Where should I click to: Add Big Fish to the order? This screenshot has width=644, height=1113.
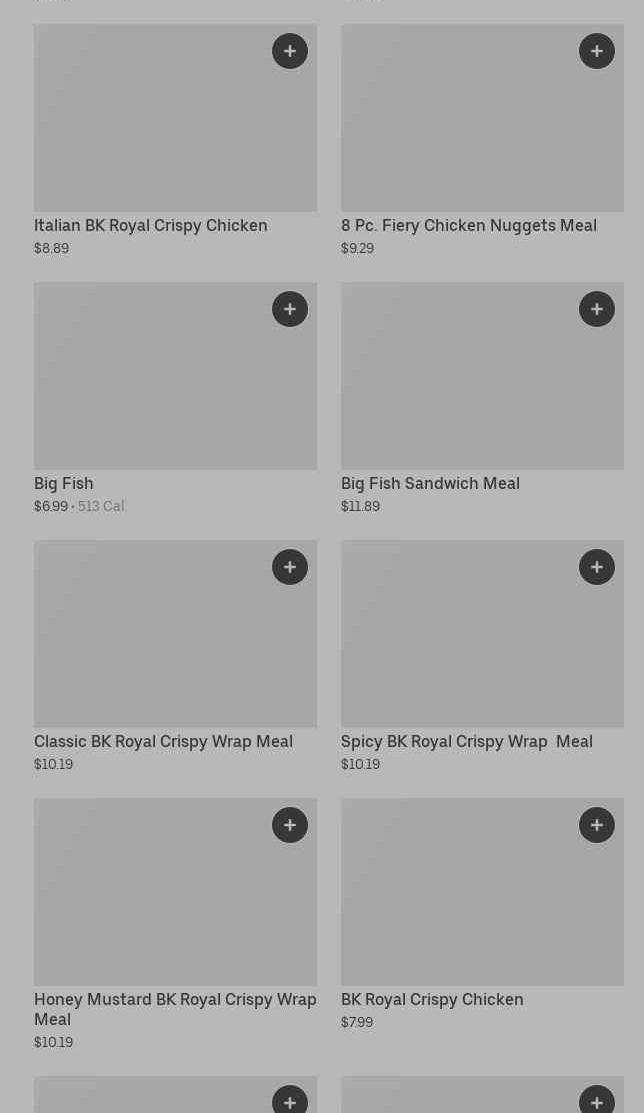[290, 309]
